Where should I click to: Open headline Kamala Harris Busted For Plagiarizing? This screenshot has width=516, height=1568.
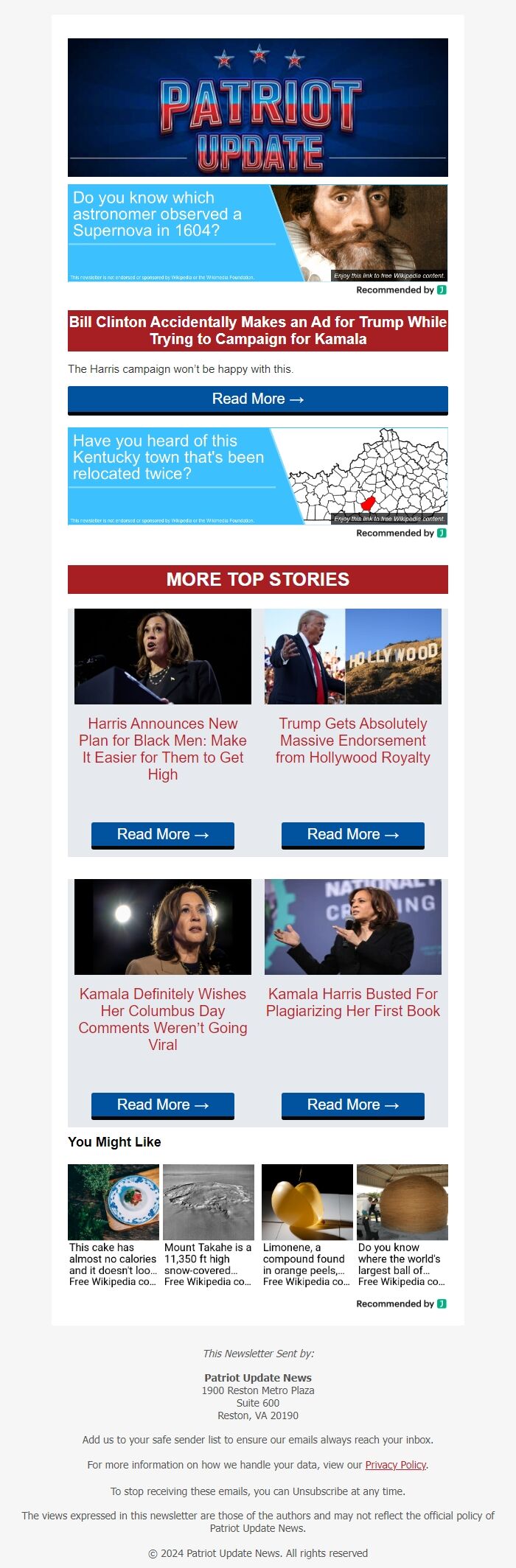(352, 1002)
